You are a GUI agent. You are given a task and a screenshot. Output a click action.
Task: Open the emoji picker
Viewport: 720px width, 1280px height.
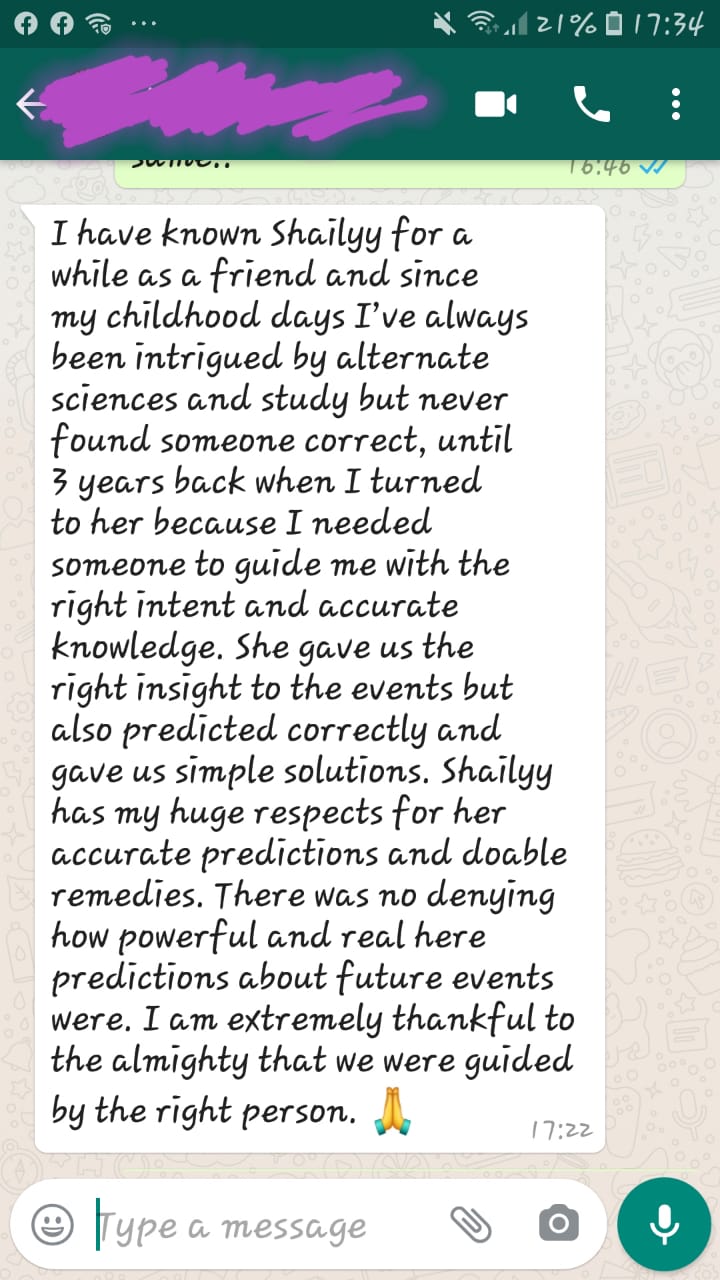52,1223
